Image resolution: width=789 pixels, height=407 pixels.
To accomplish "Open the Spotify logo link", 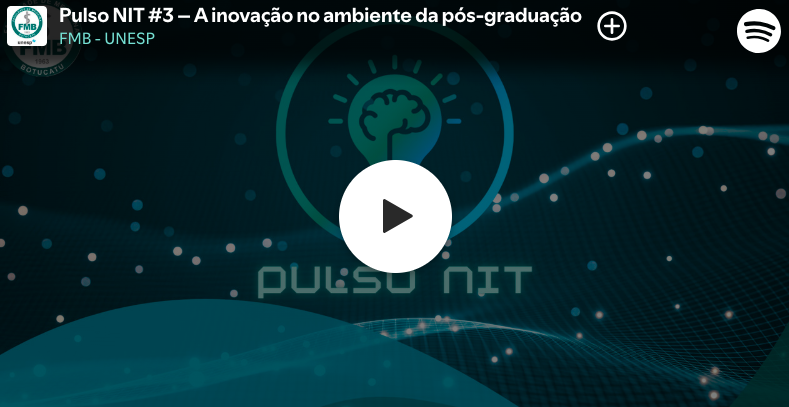I will pyautogui.click(x=759, y=31).
